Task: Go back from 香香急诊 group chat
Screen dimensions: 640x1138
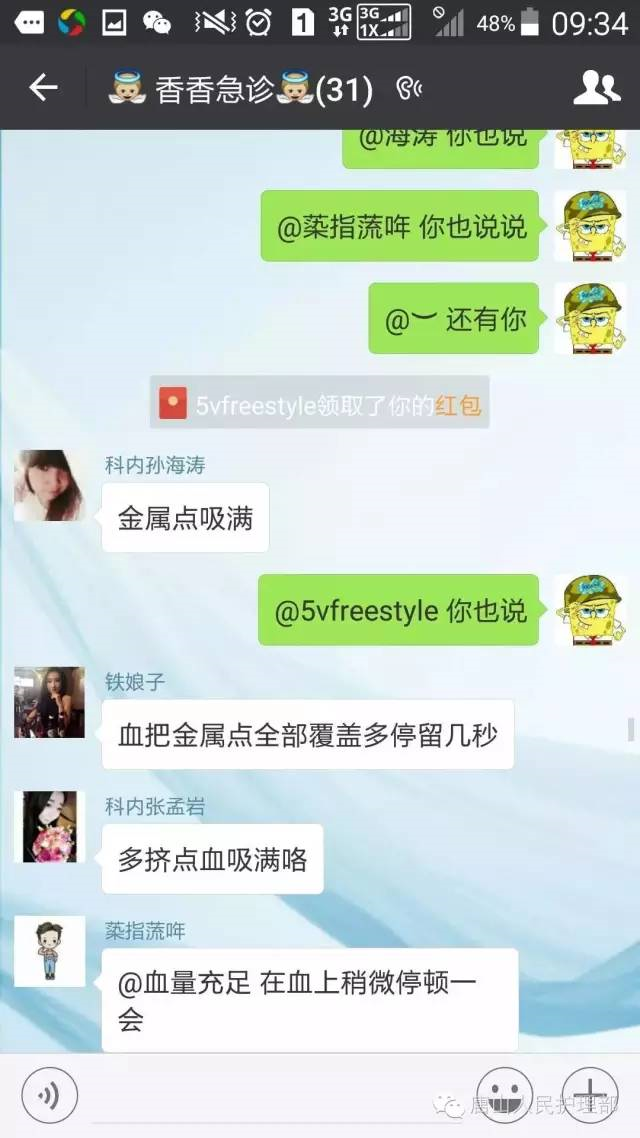Action: coord(43,89)
